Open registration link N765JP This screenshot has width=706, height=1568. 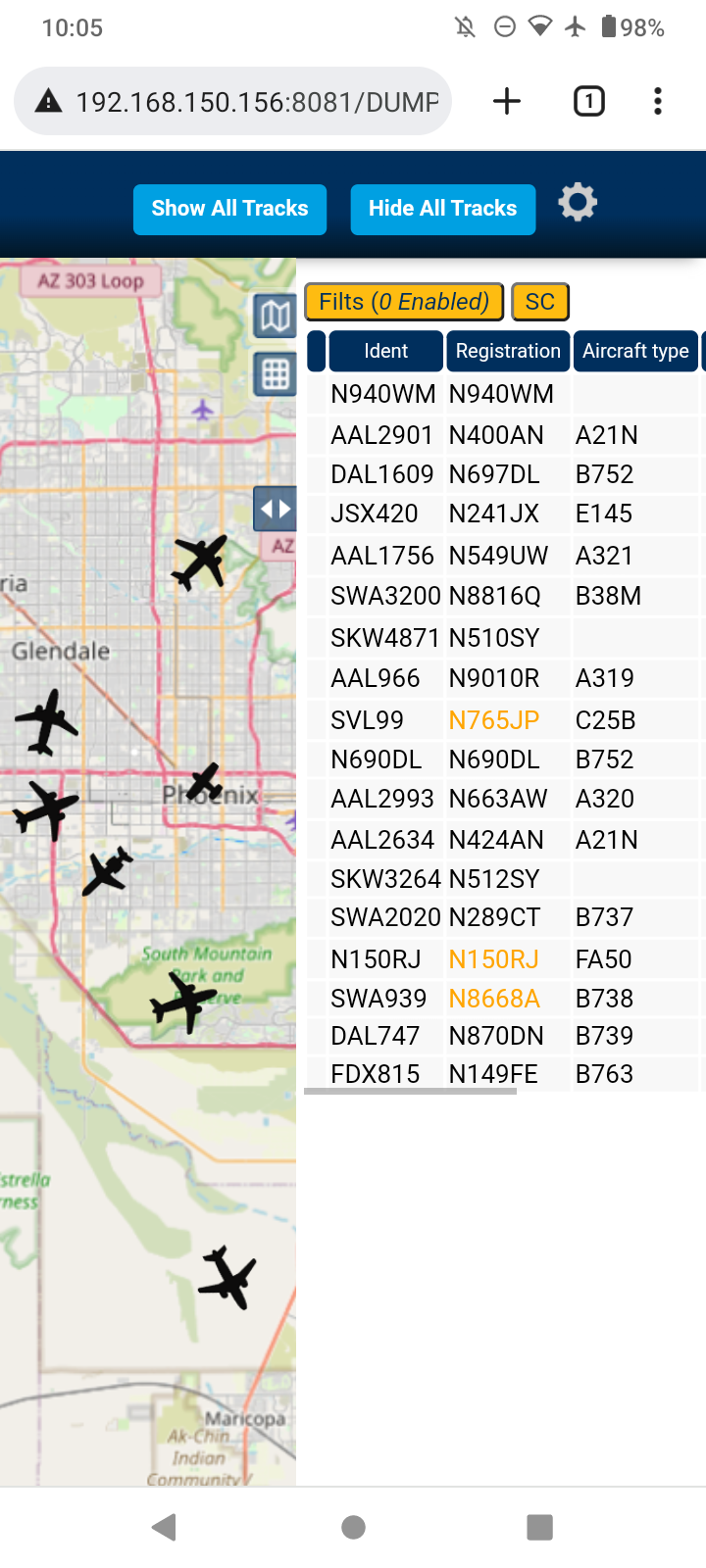click(494, 720)
